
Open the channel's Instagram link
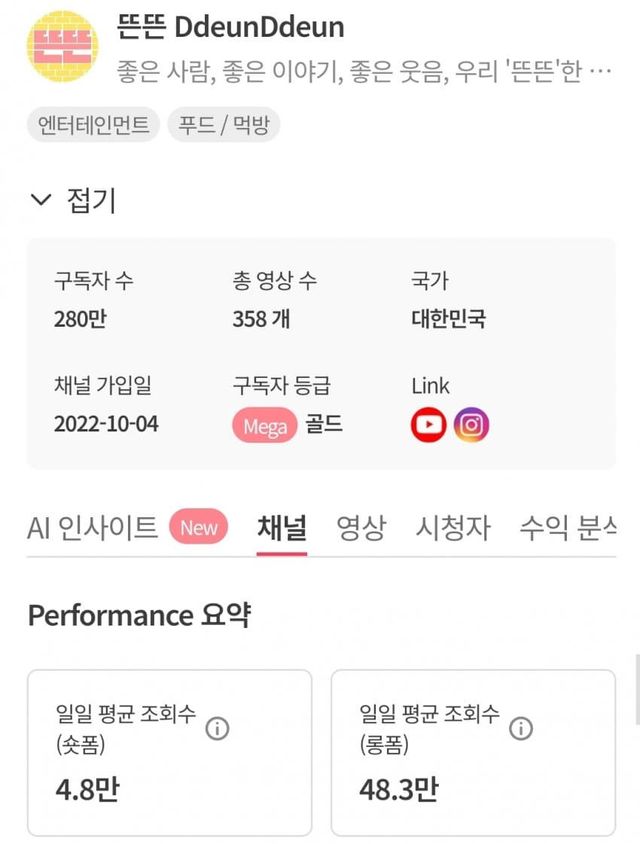pyautogui.click(x=472, y=425)
